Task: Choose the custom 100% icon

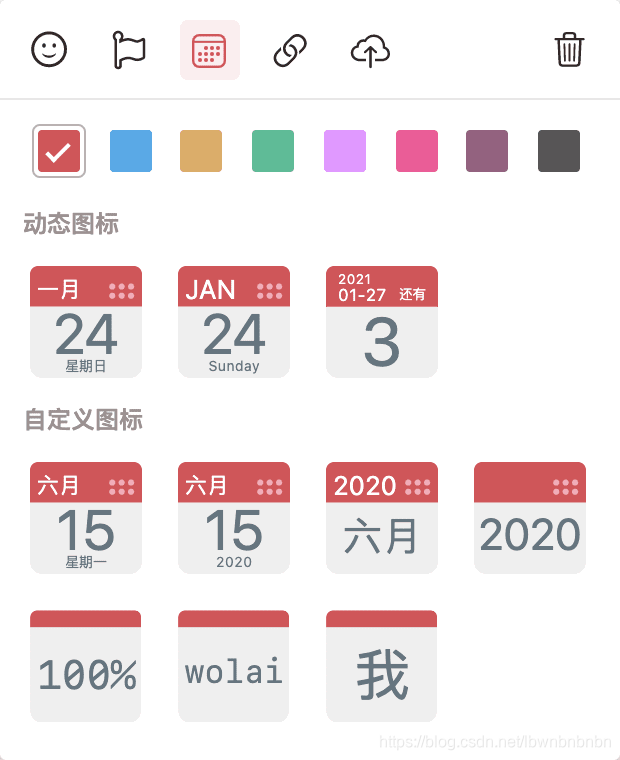Action: point(86,666)
